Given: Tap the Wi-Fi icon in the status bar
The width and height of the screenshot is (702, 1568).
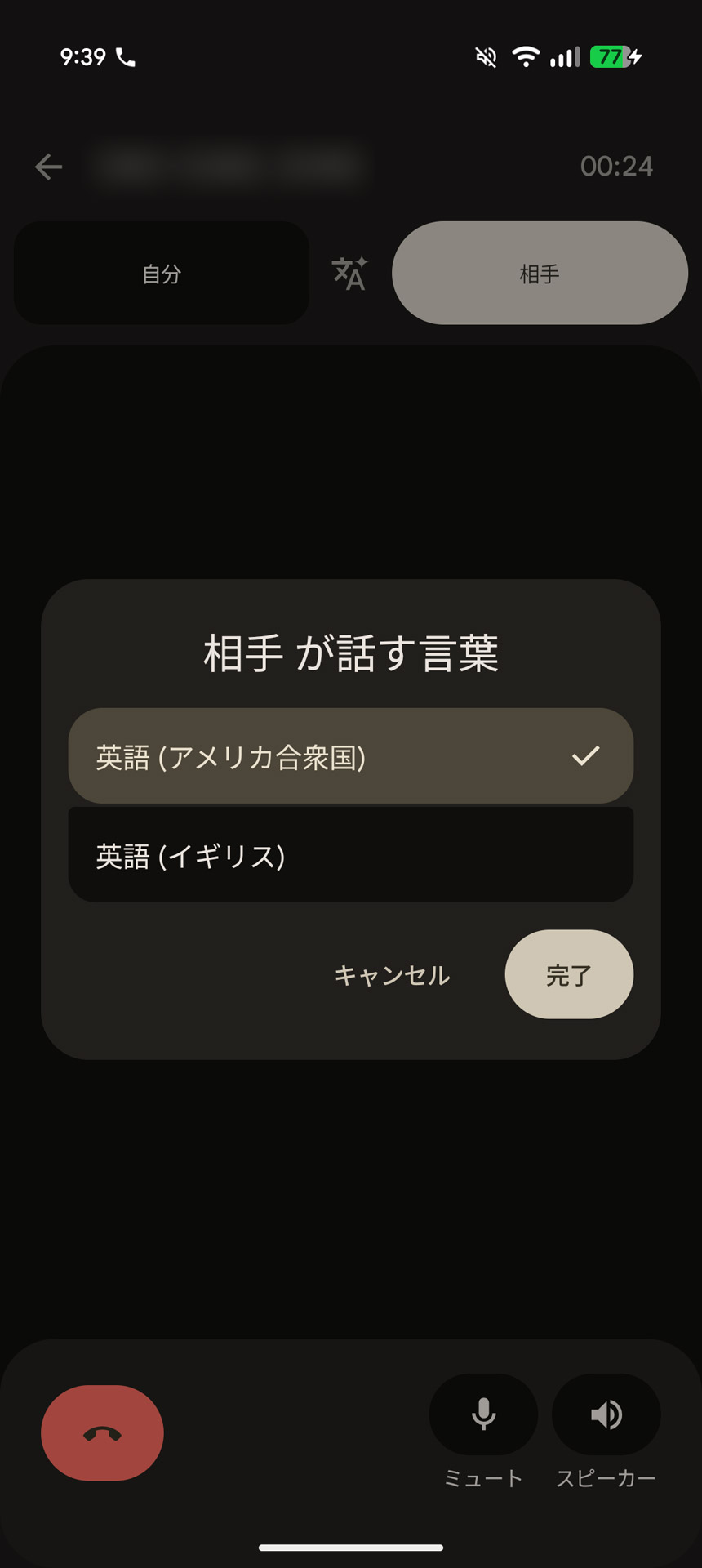Looking at the screenshot, I should [525, 56].
